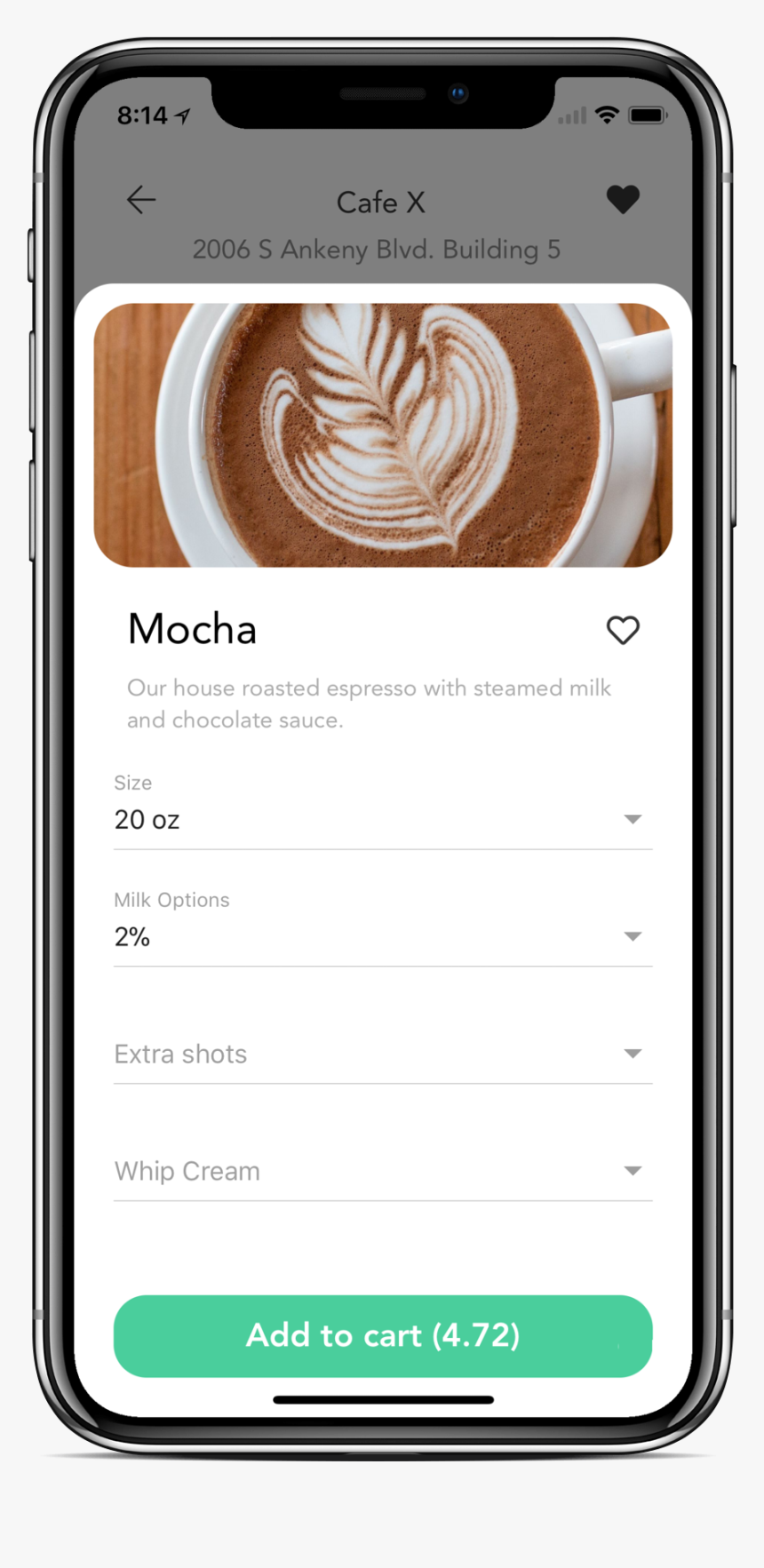Go back using the arrow icon
The height and width of the screenshot is (1568, 764).
click(x=141, y=200)
